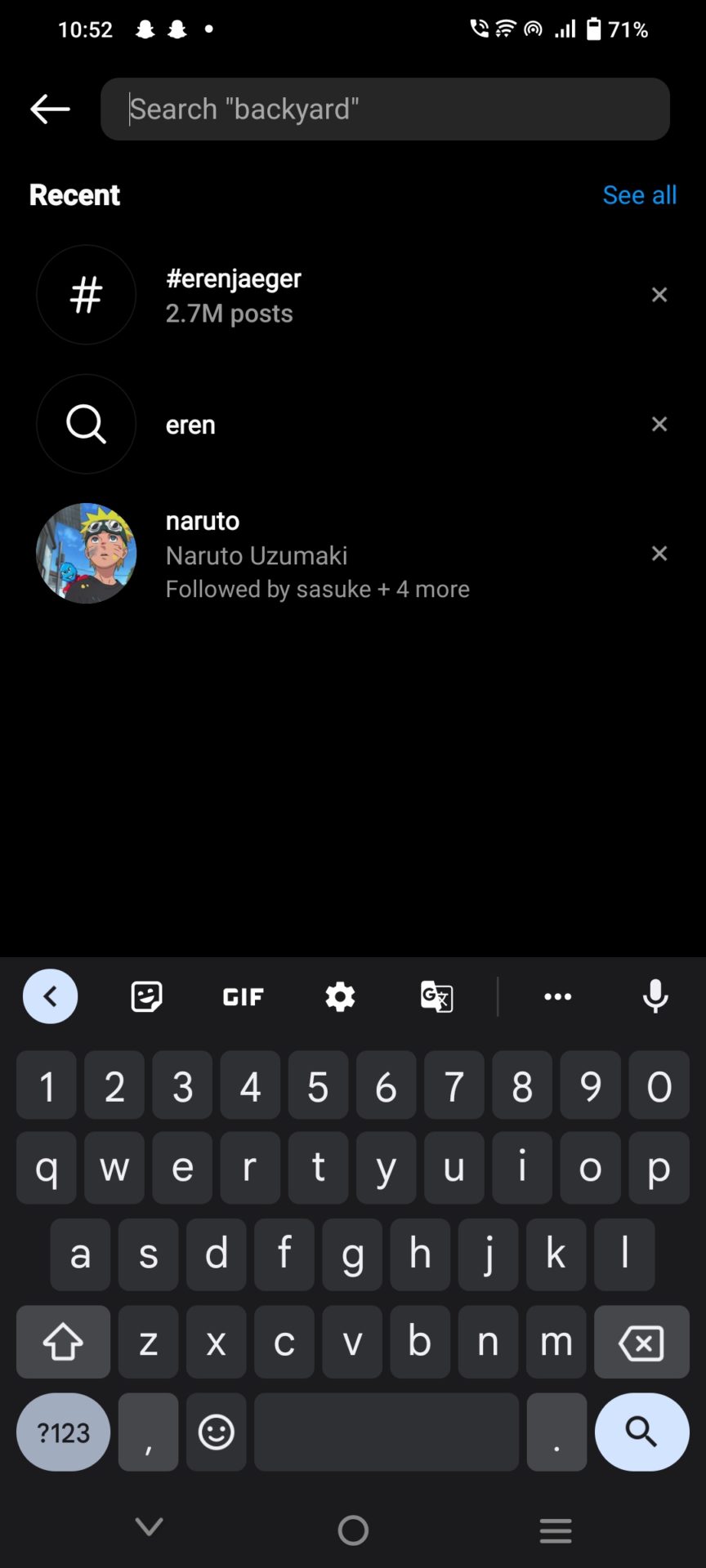Remove eren from recent searches

point(659,424)
